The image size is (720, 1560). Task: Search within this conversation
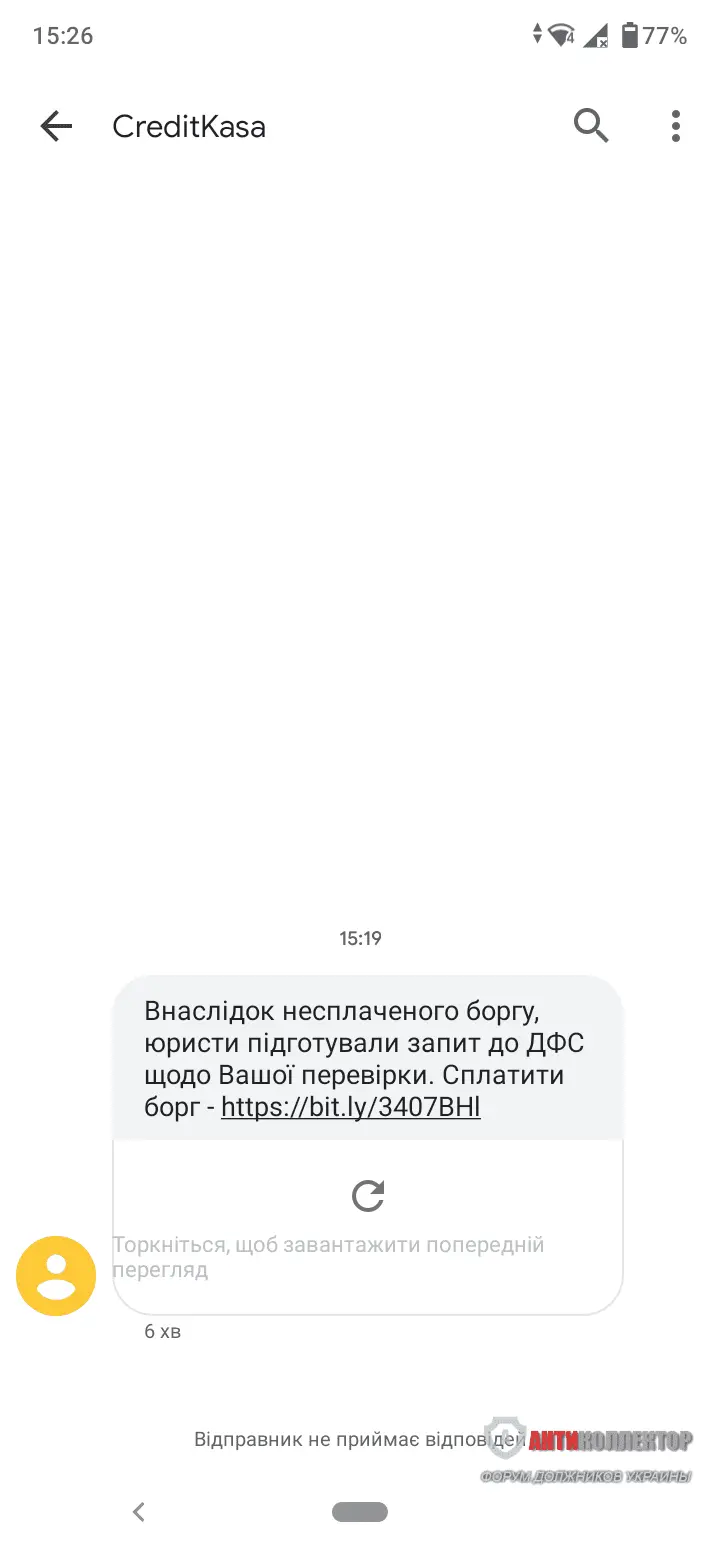pos(591,126)
